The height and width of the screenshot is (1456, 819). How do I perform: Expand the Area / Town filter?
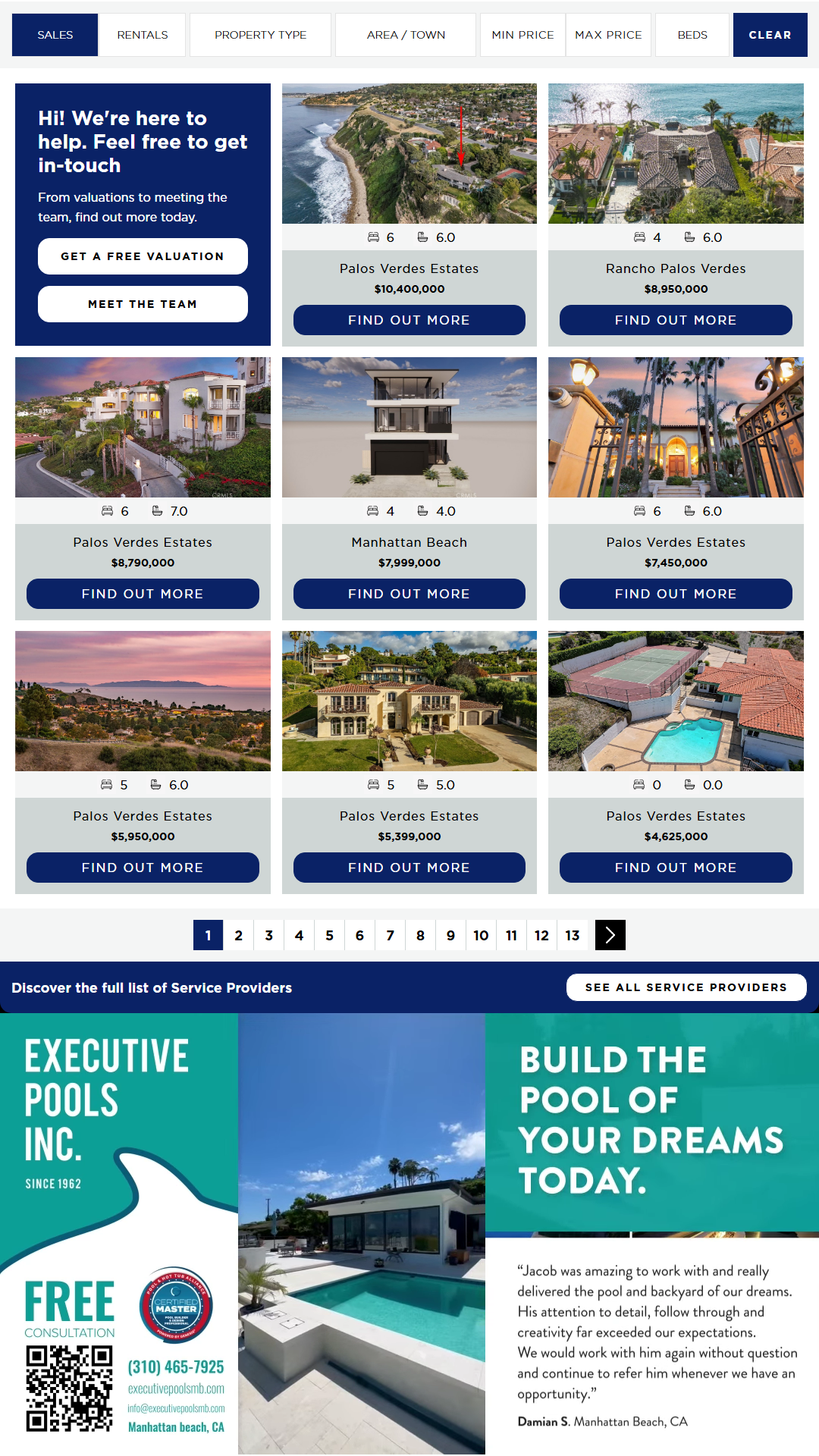pyautogui.click(x=406, y=35)
